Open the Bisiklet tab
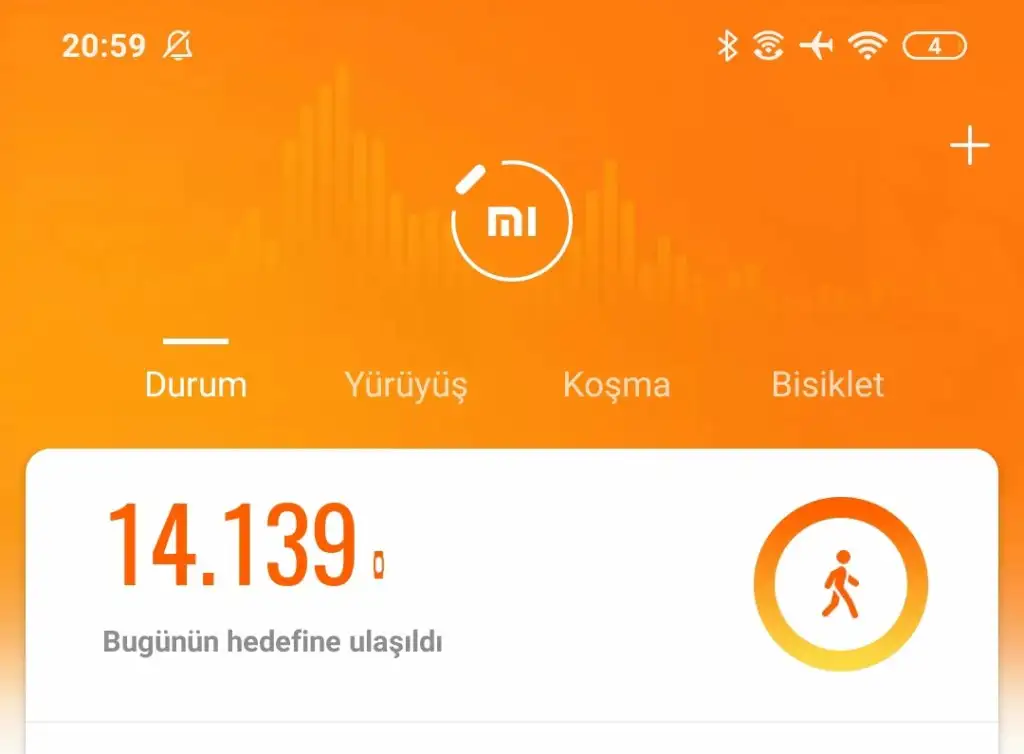 (x=827, y=385)
